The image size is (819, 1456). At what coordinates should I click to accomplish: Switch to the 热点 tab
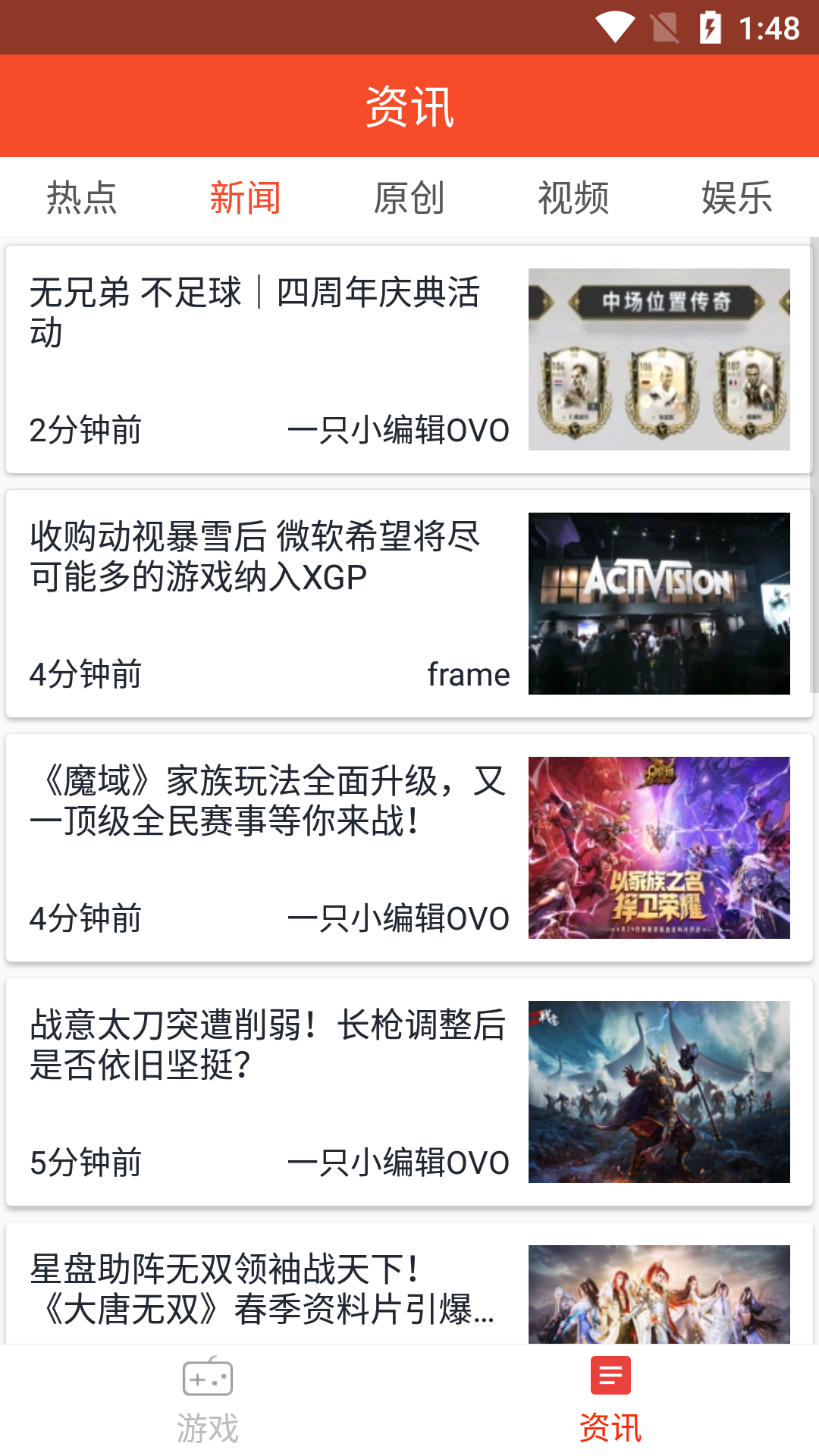tap(82, 198)
